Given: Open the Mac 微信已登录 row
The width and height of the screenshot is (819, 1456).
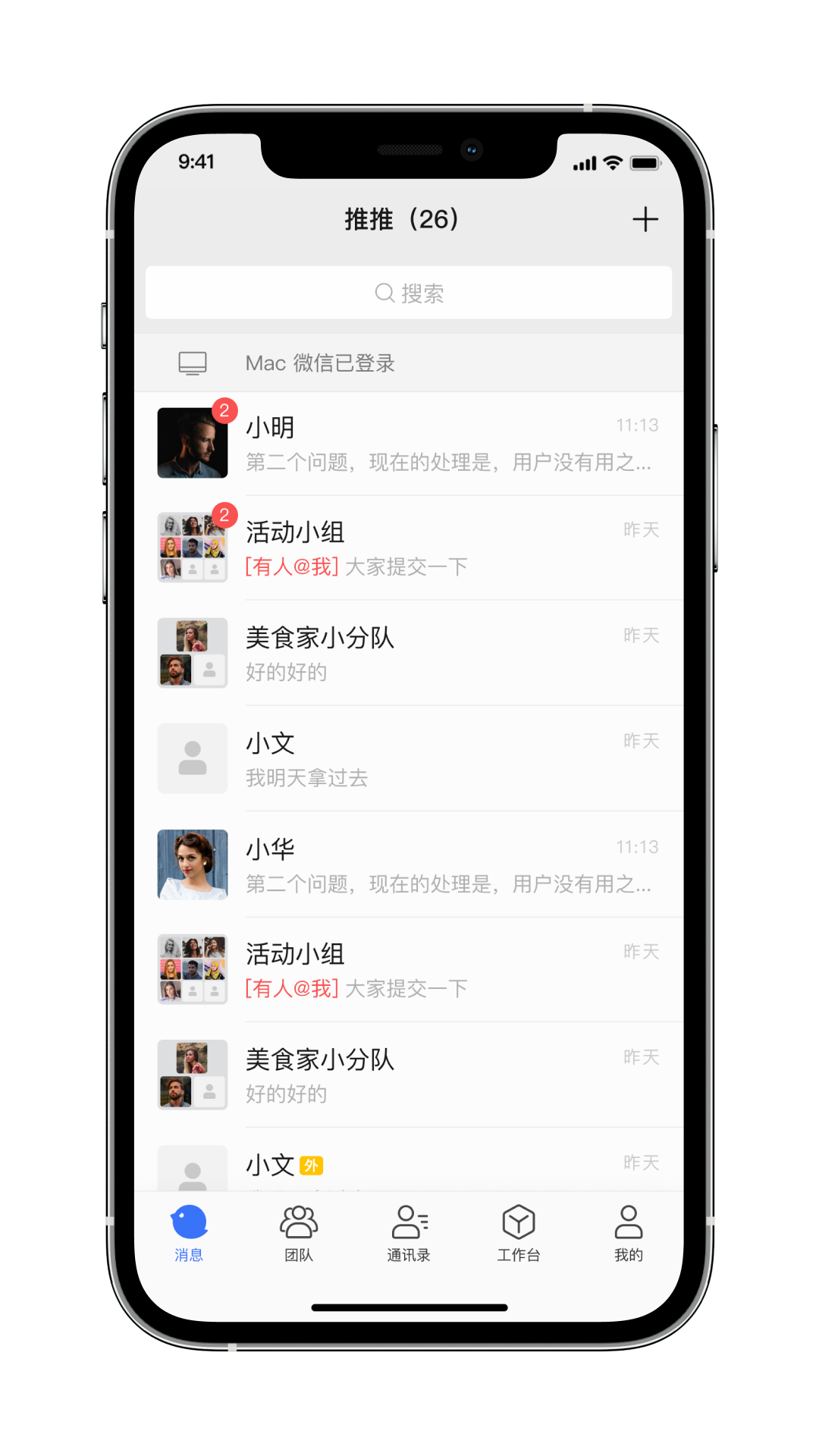Looking at the screenshot, I should 409,363.
